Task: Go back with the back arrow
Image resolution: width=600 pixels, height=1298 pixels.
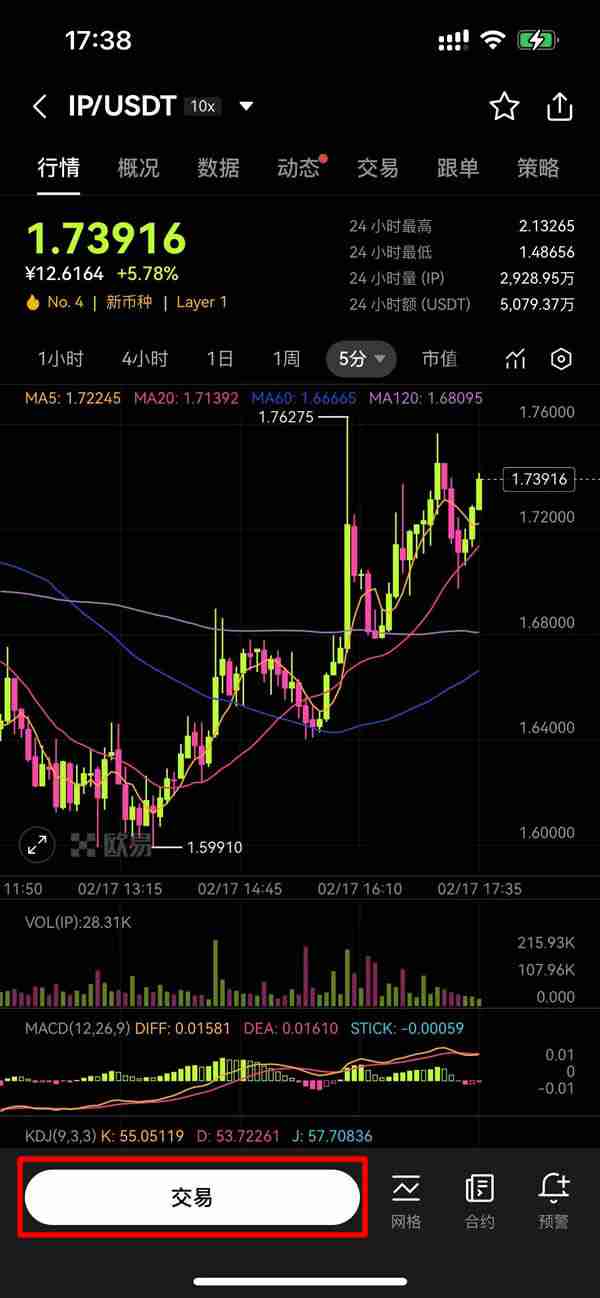Action: [40, 107]
